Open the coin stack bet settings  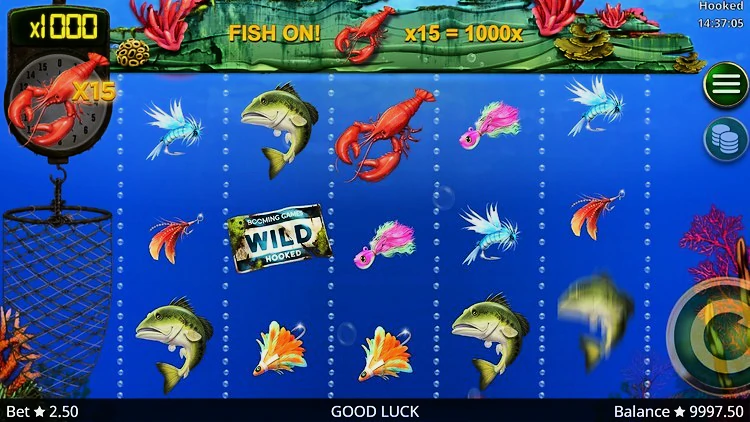pos(727,139)
